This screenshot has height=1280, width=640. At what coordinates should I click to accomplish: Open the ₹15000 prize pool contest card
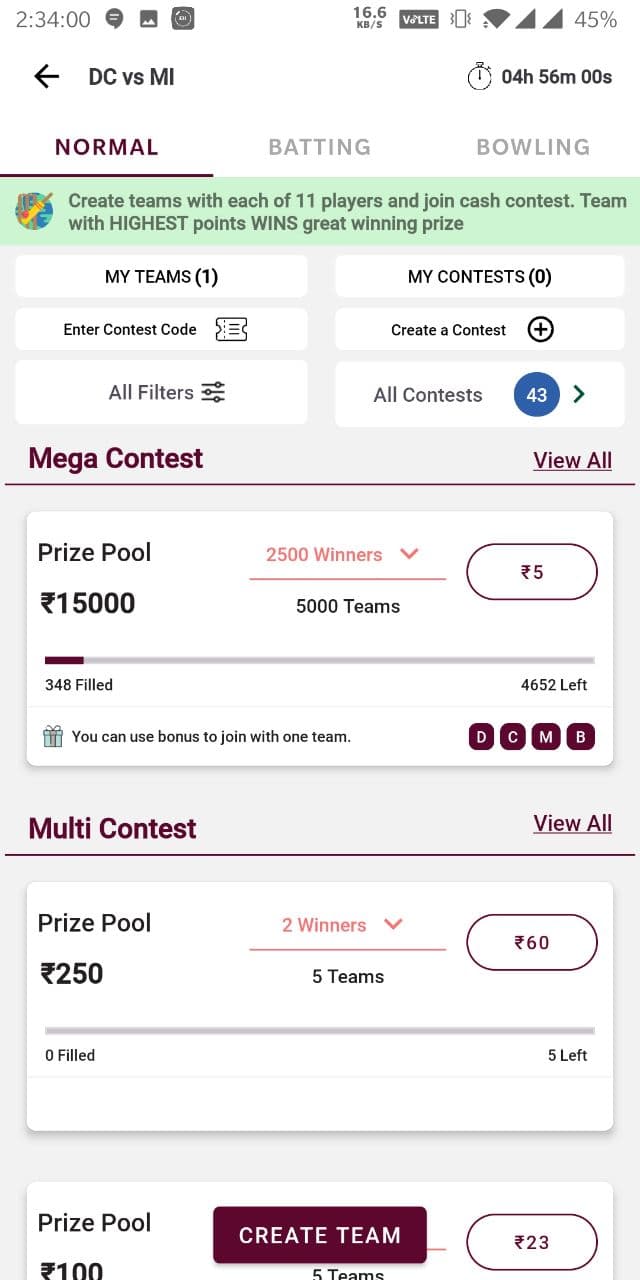pyautogui.click(x=320, y=639)
